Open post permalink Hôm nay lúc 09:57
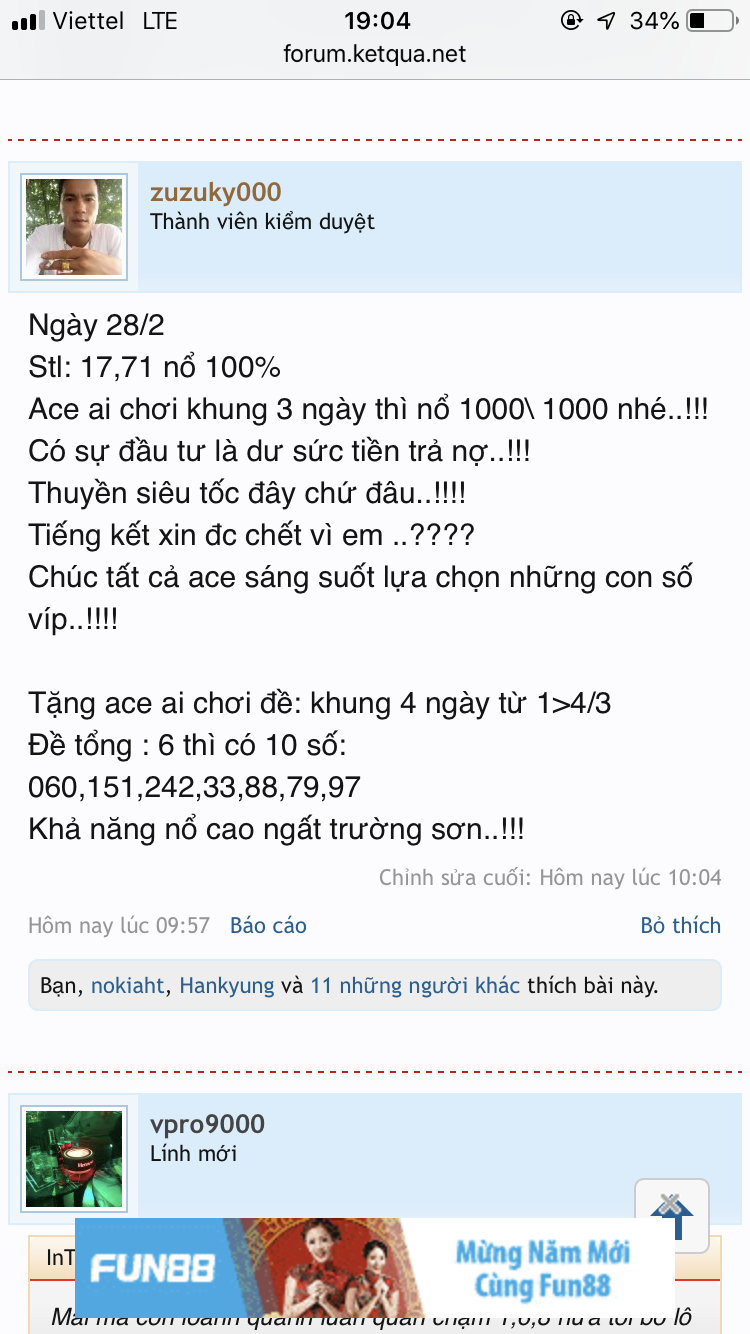 pos(119,925)
